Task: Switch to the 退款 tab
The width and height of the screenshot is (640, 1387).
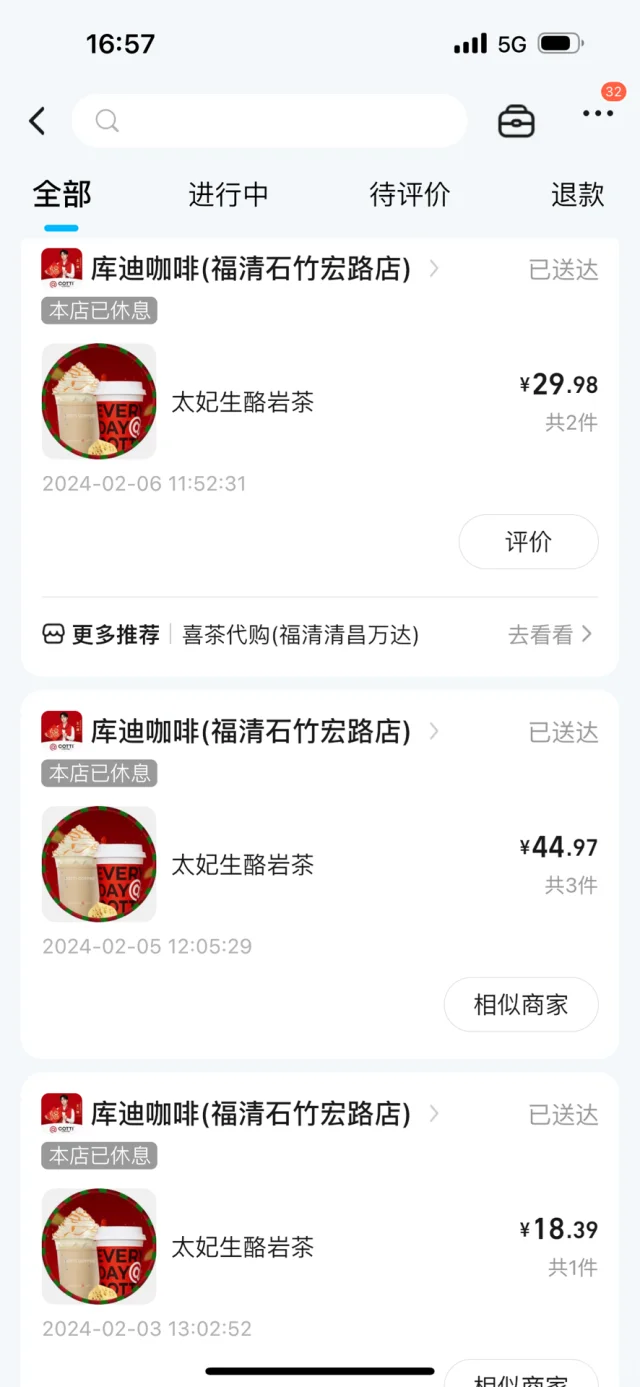Action: coord(577,194)
